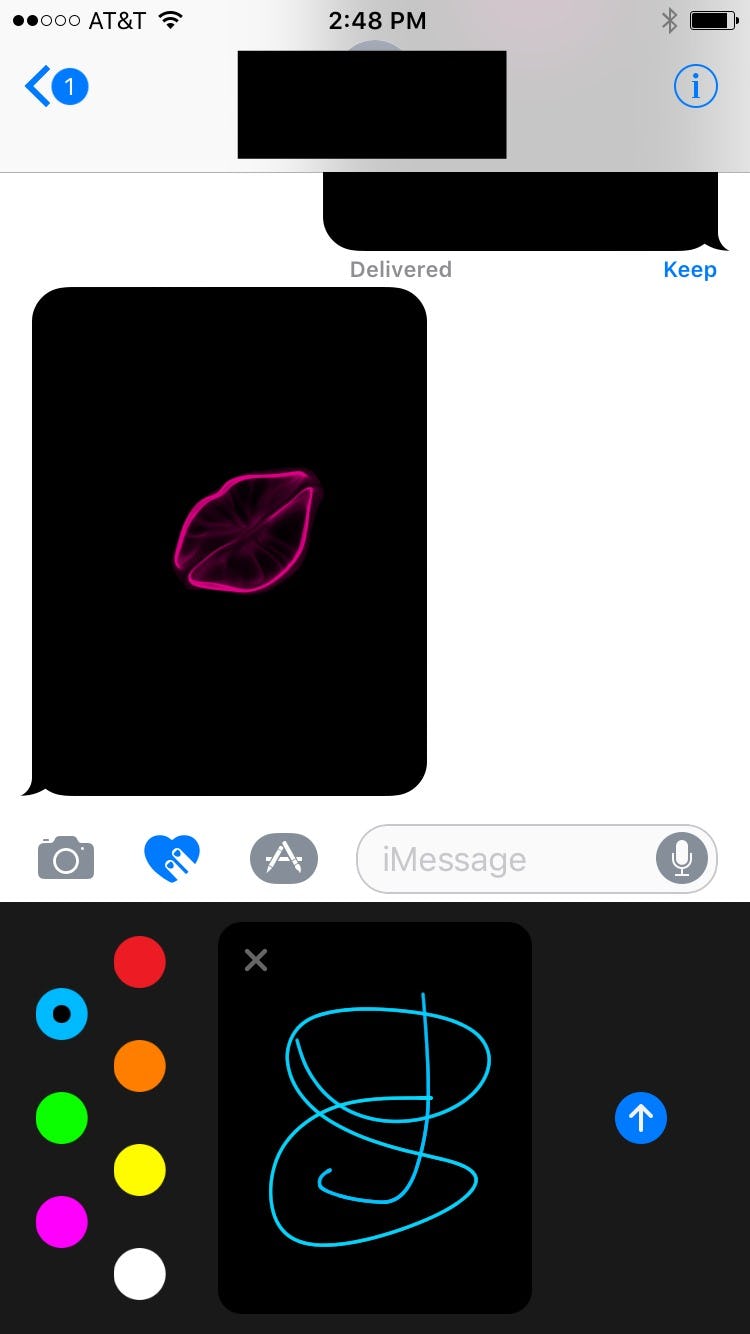Tap Keep under the sent message
This screenshot has height=1334, width=750.
[x=689, y=270]
